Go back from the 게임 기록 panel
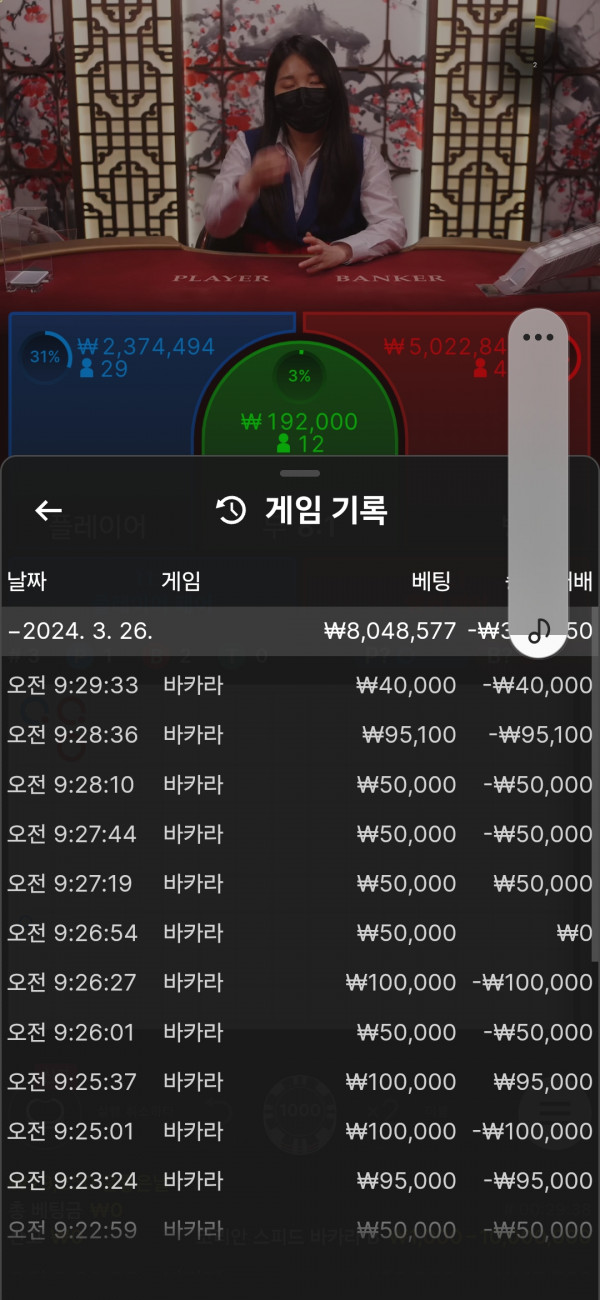Viewport: 600px width, 1300px height. [x=48, y=511]
